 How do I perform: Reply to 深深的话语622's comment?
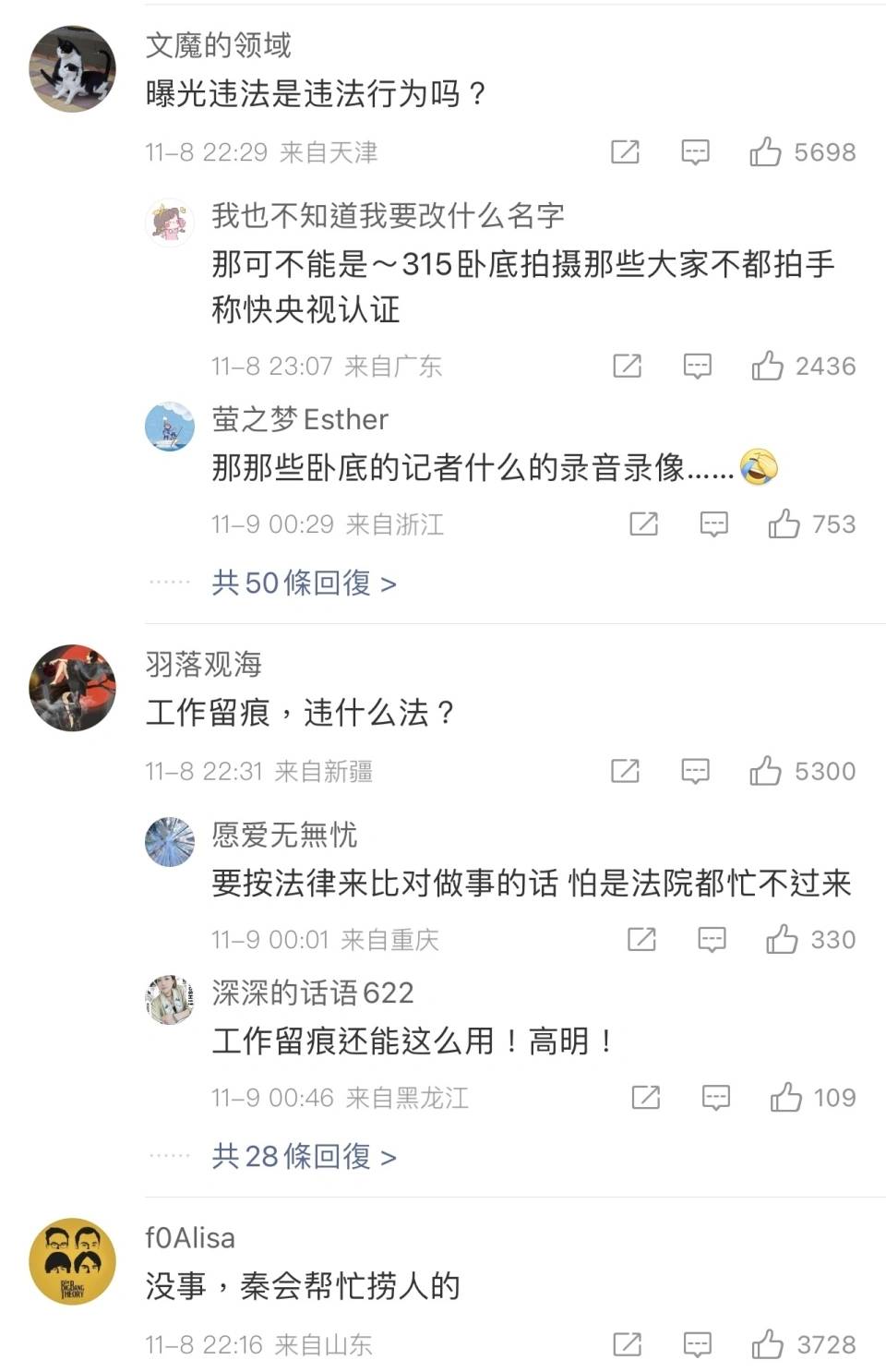(716, 1097)
